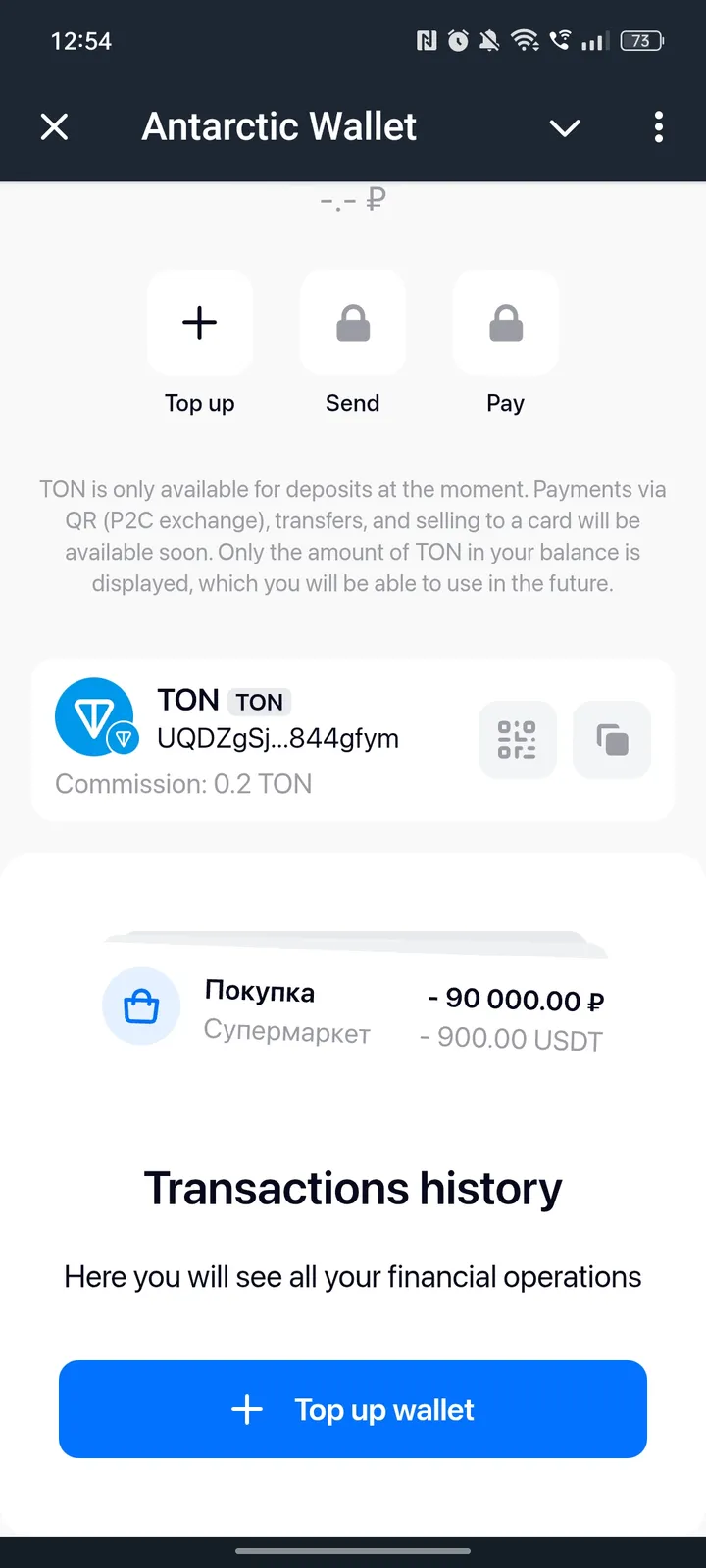Select the truncated wallet address UQDZgSj...844gfym
Image resolution: width=706 pixels, height=1568 pixels.
[x=277, y=740]
